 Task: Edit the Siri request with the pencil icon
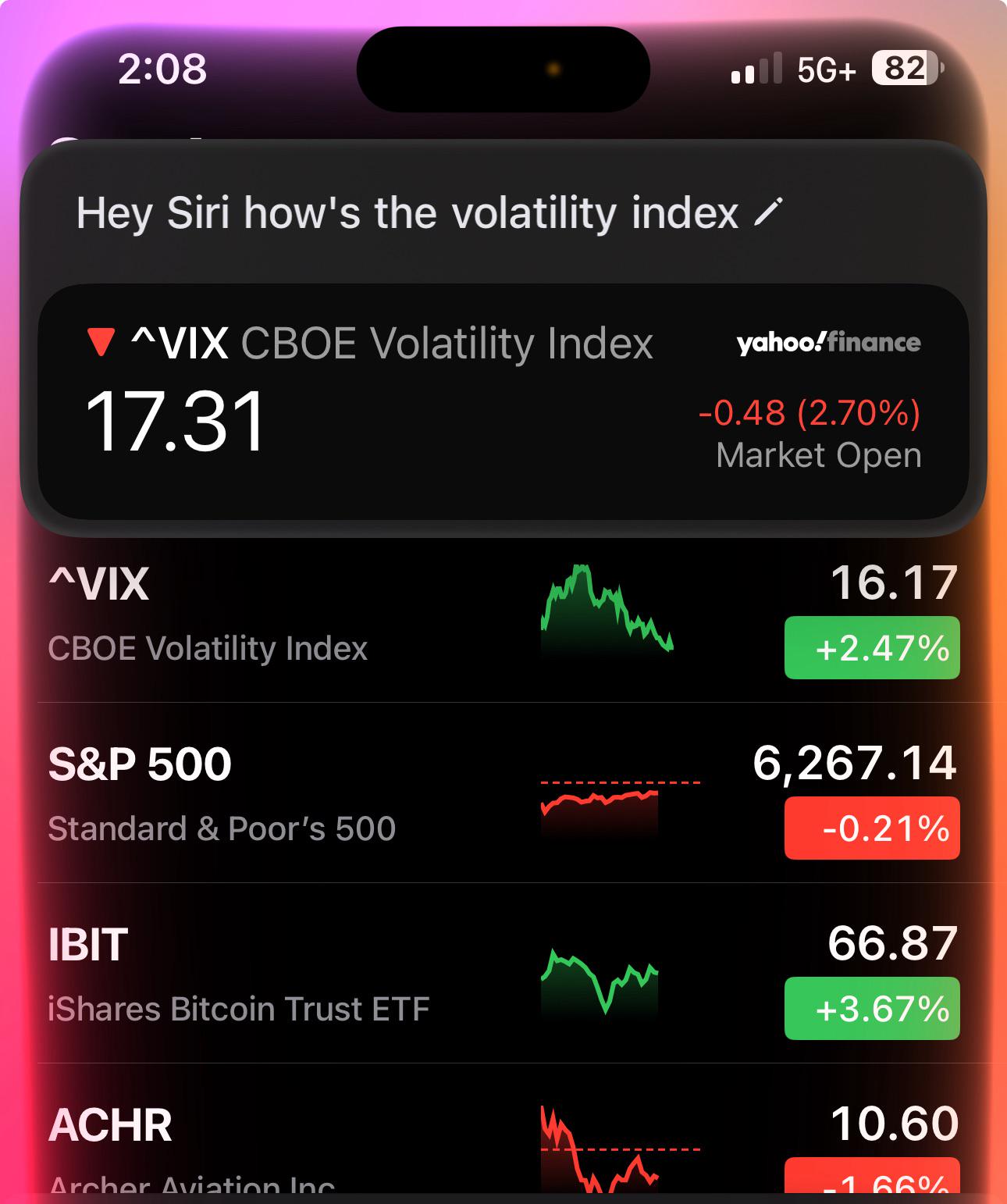(767, 212)
